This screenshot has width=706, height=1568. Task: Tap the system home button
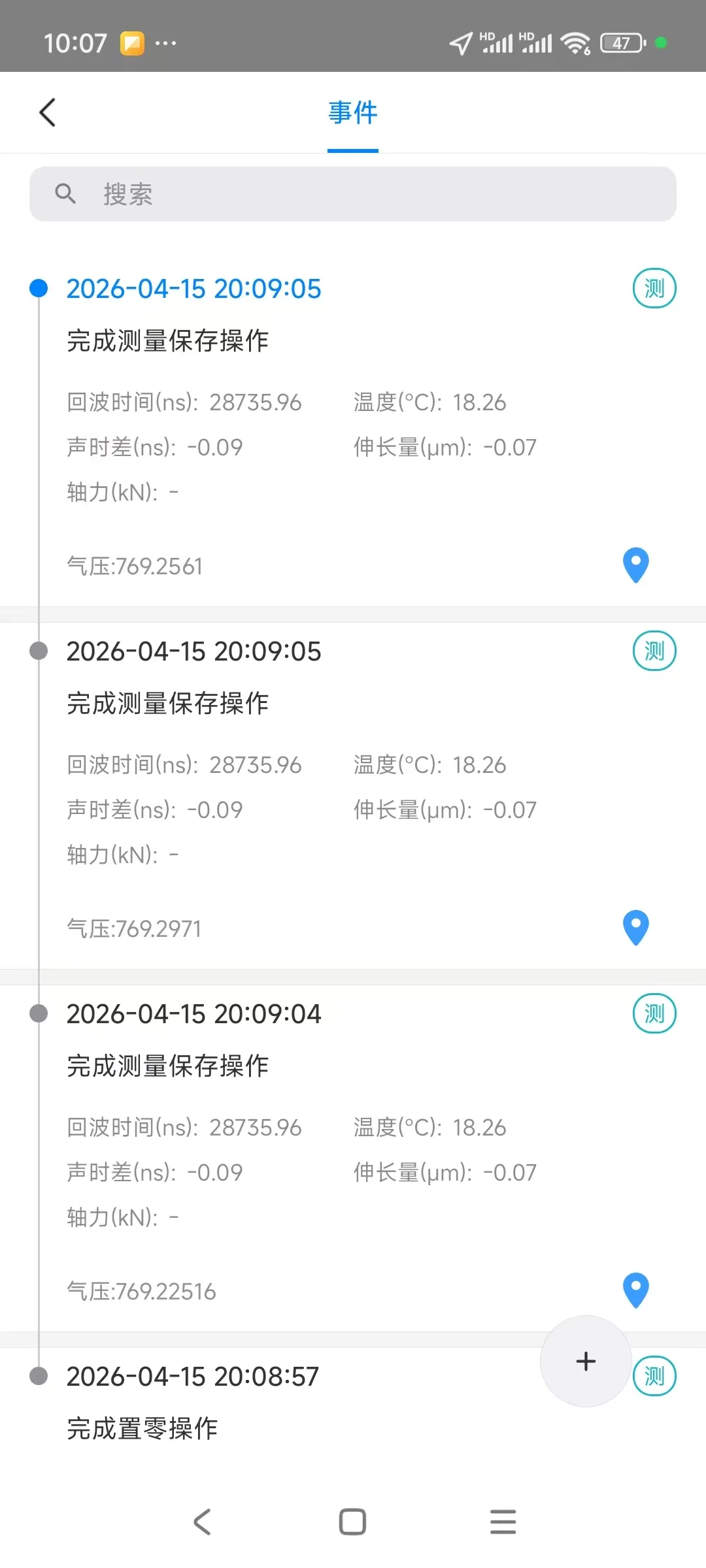coord(352,1522)
